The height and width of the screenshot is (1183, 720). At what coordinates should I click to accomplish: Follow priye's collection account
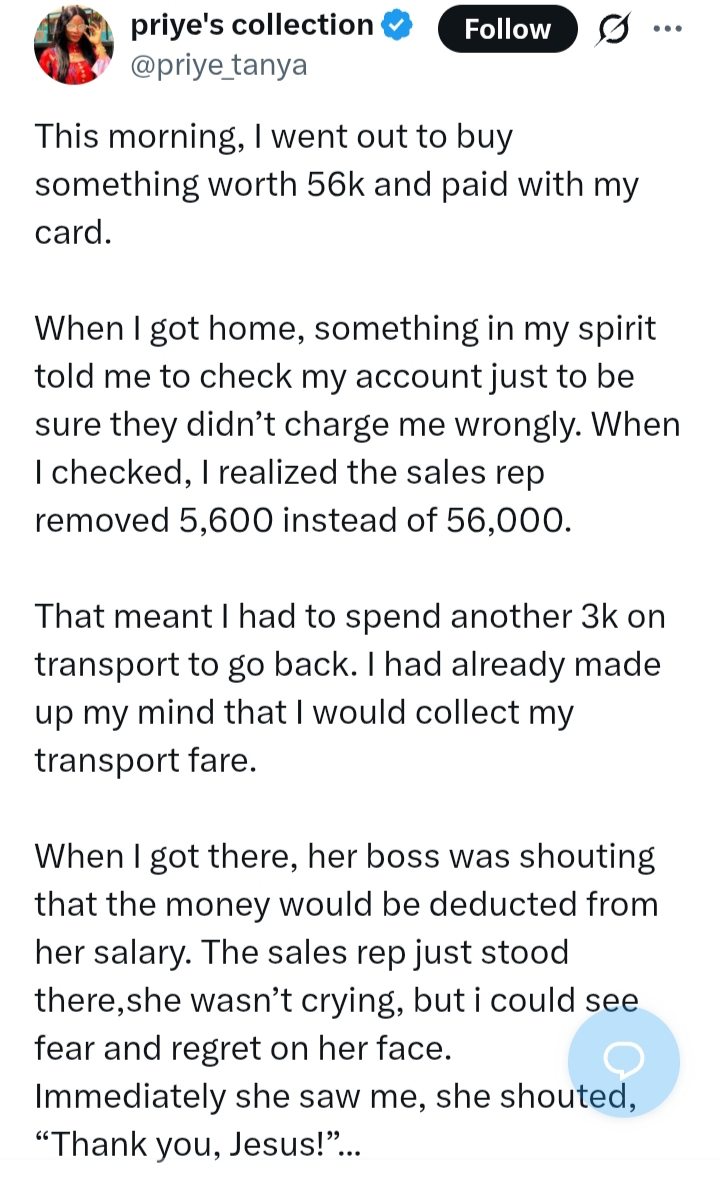click(x=507, y=29)
